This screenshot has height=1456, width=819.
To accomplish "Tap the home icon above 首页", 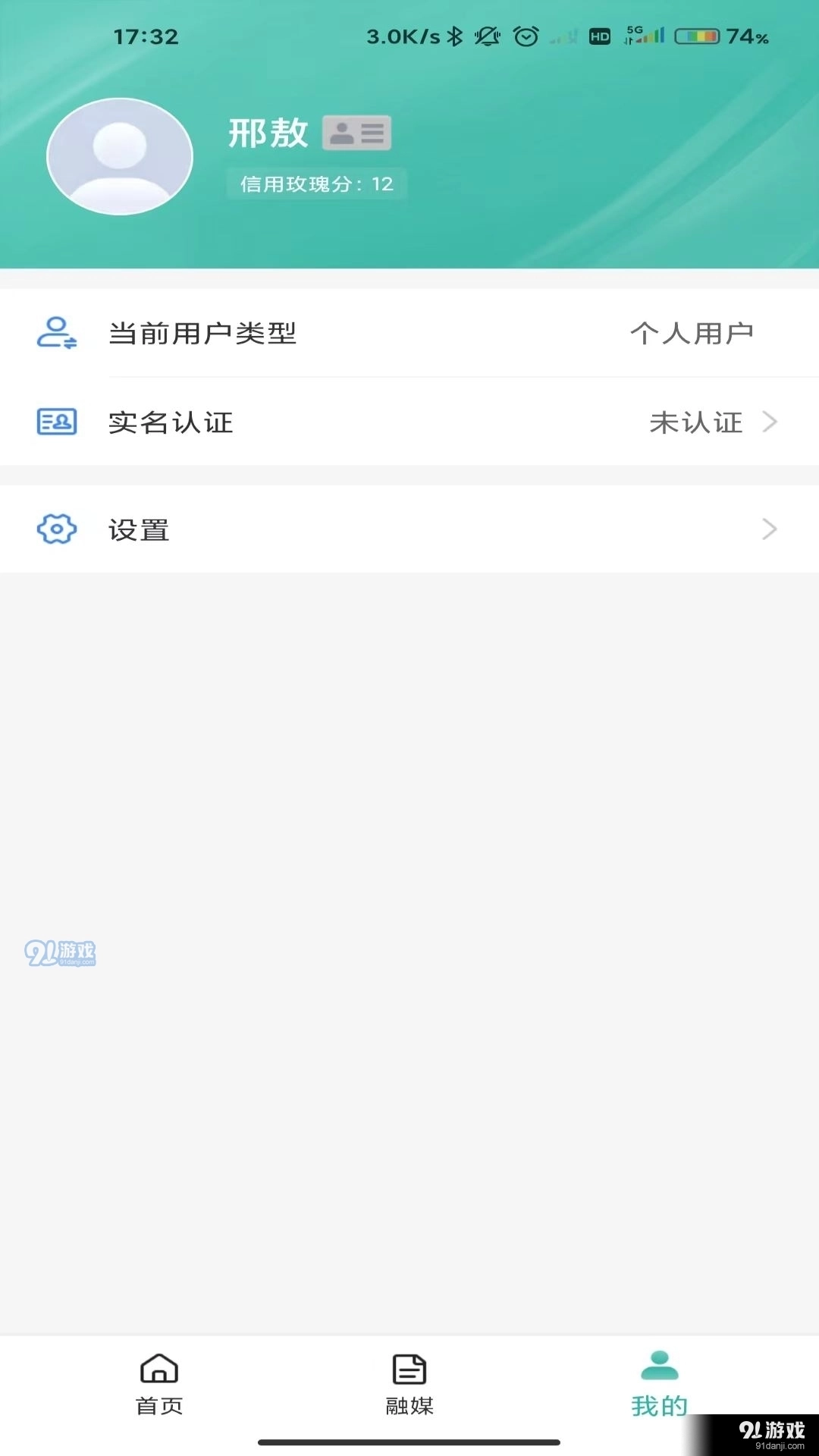I will (158, 1371).
